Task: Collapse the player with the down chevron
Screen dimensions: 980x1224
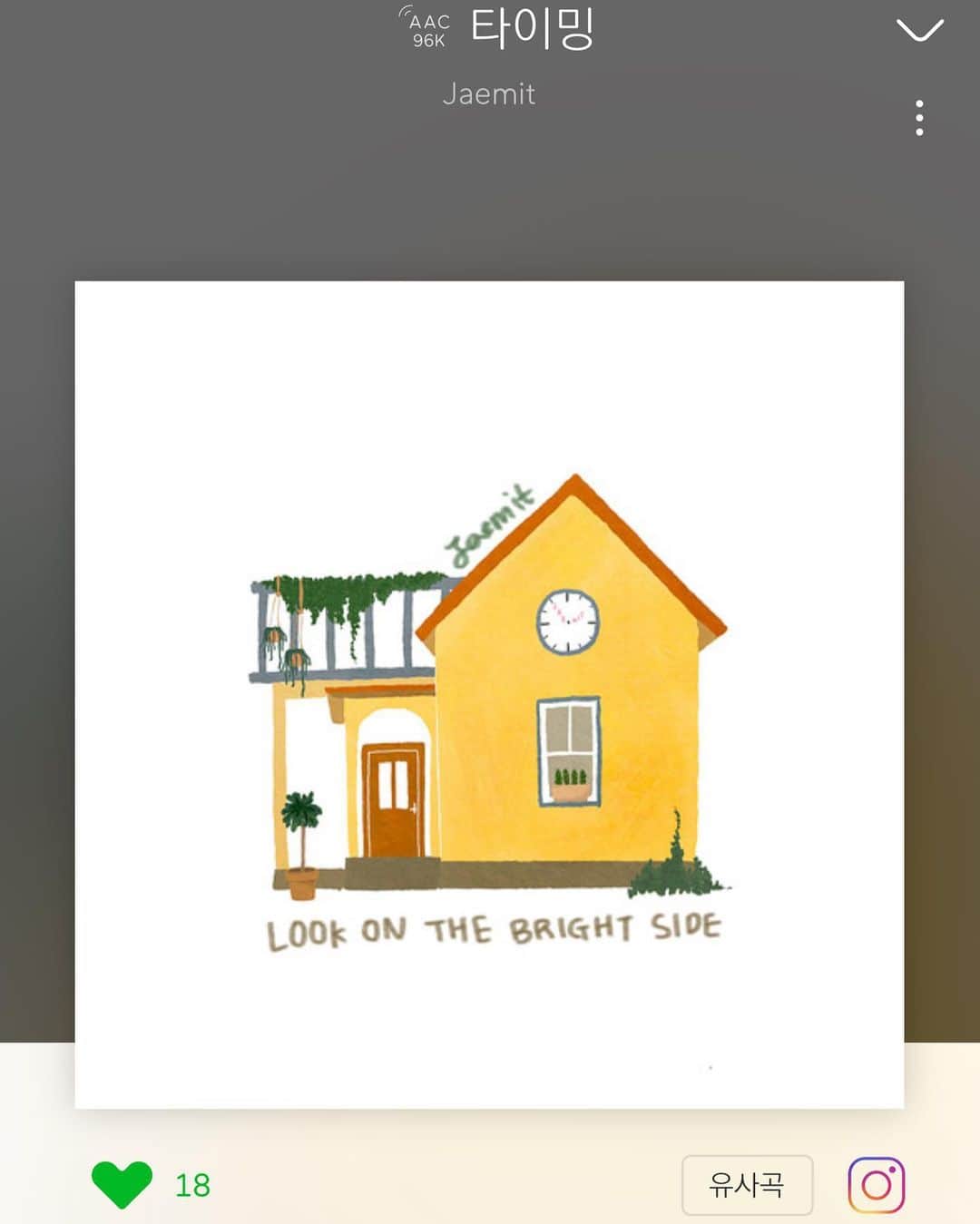Action: 919,31
